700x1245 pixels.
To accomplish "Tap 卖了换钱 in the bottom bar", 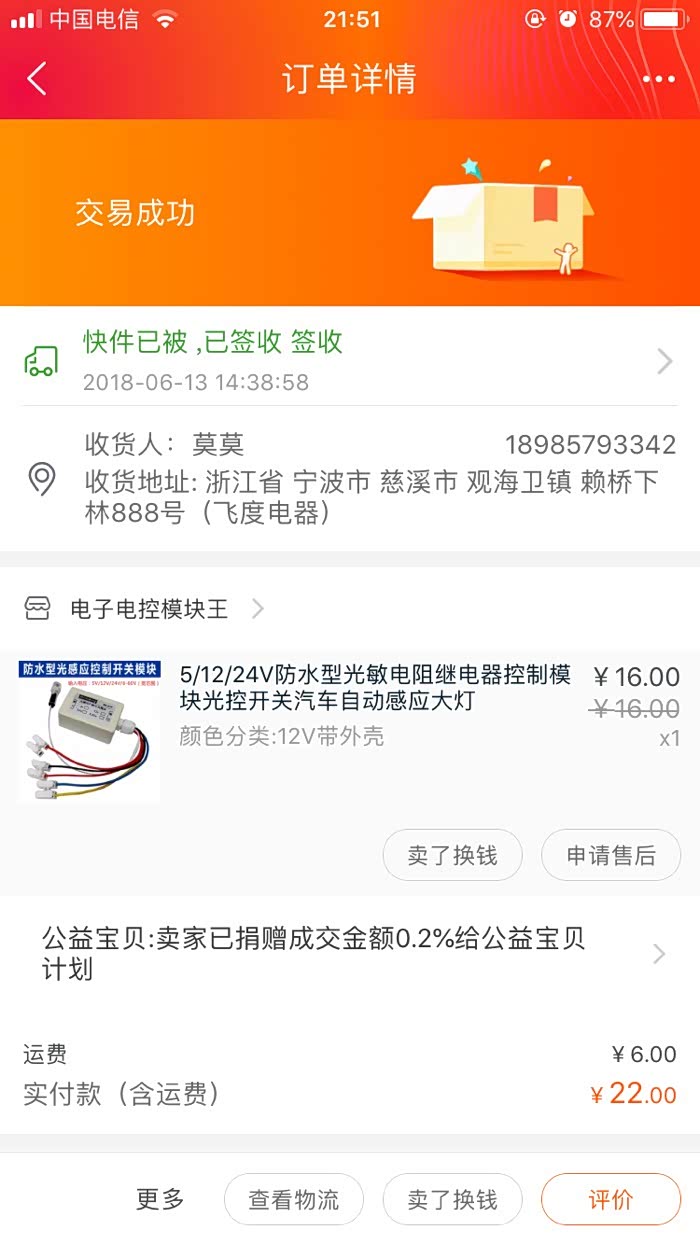I will (x=452, y=1199).
